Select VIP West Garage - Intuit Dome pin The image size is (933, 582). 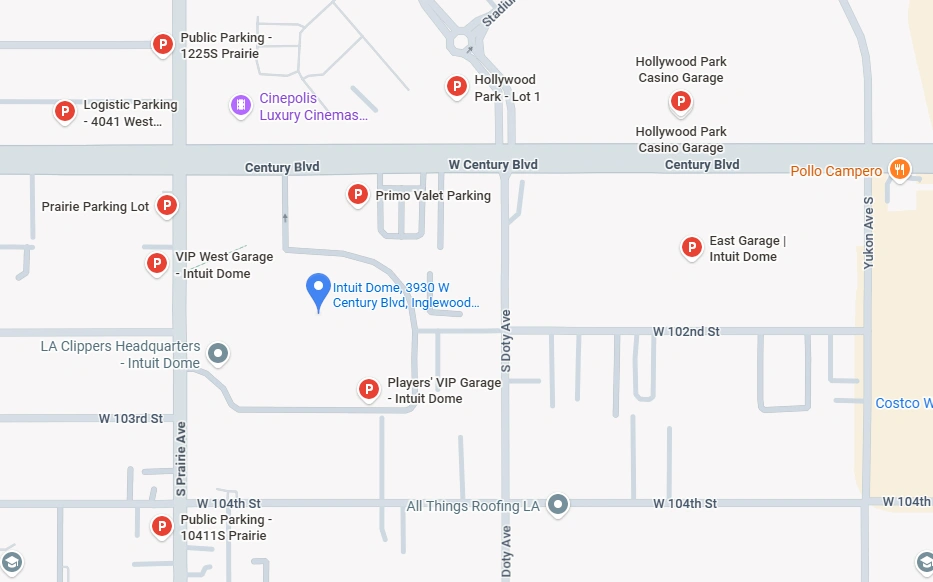[157, 263]
